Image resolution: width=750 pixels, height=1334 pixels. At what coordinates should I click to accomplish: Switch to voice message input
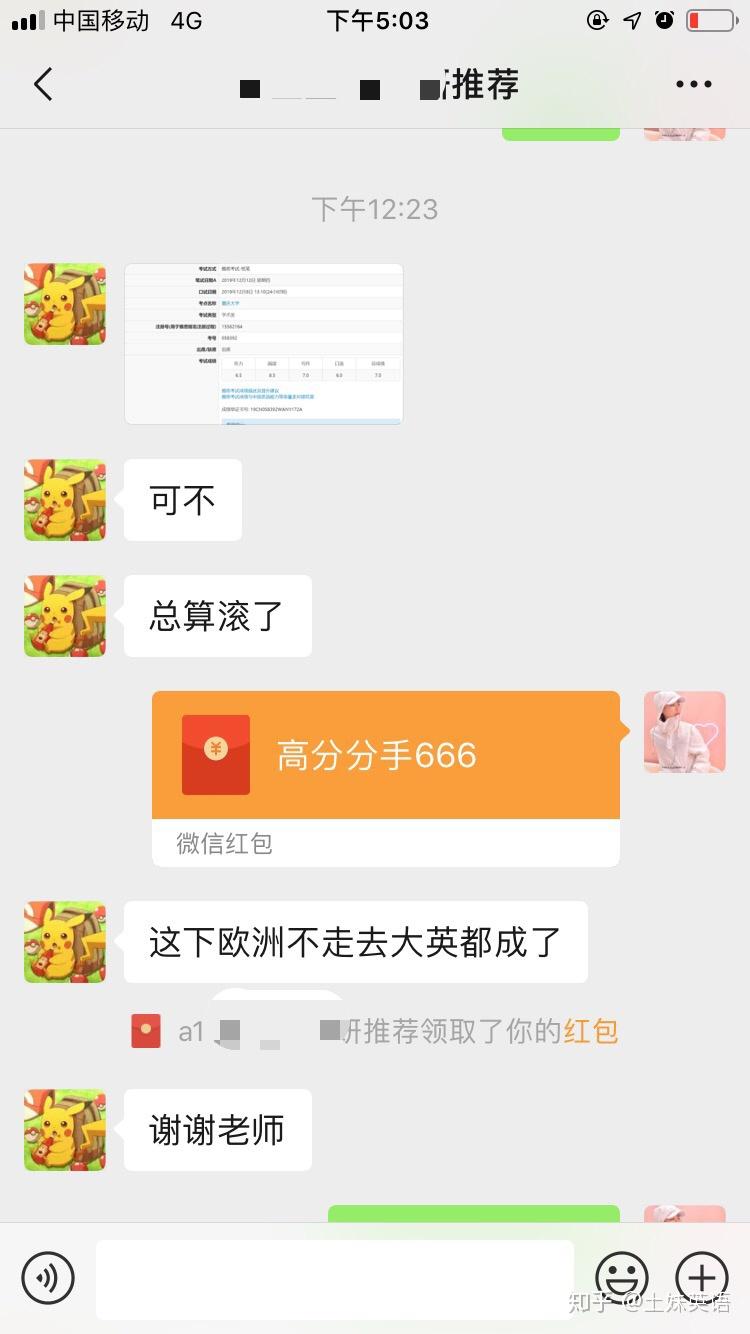point(48,1277)
